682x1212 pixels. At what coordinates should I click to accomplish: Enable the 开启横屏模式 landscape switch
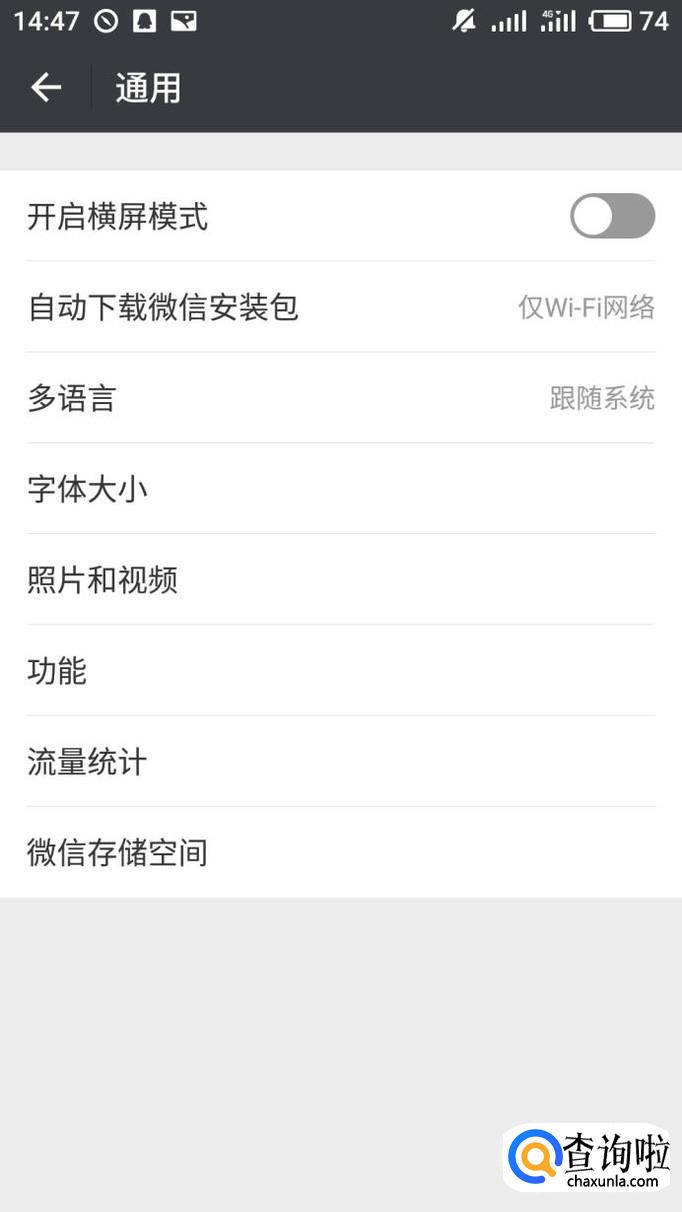tap(612, 216)
